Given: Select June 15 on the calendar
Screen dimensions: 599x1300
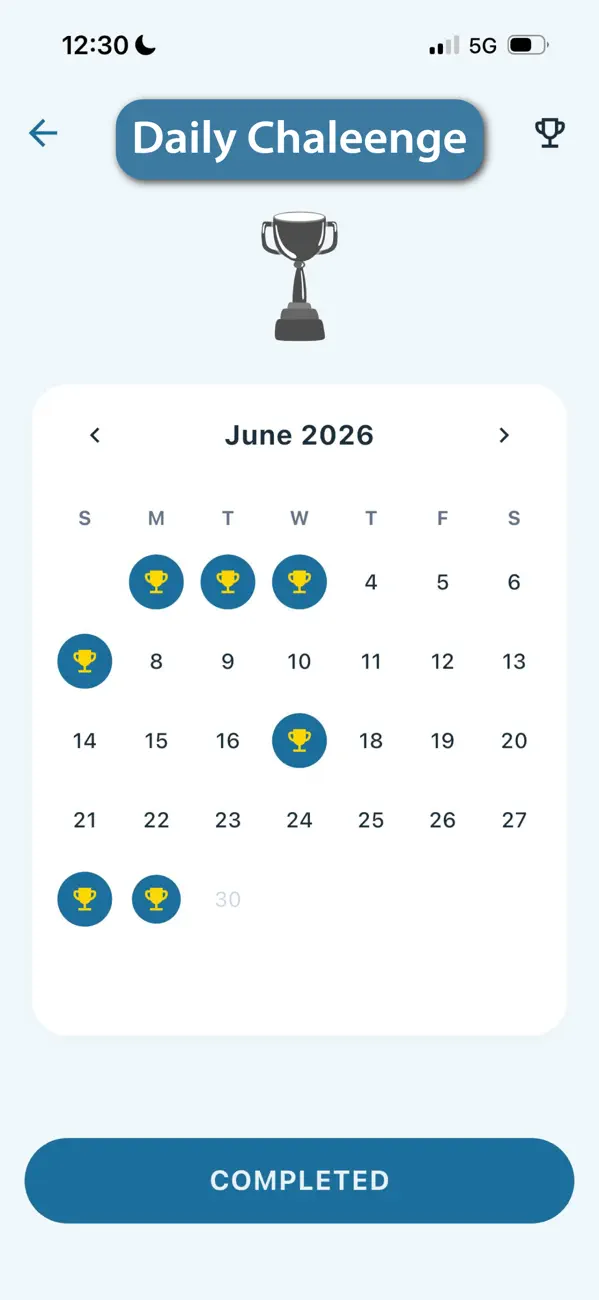Looking at the screenshot, I should pos(156,741).
